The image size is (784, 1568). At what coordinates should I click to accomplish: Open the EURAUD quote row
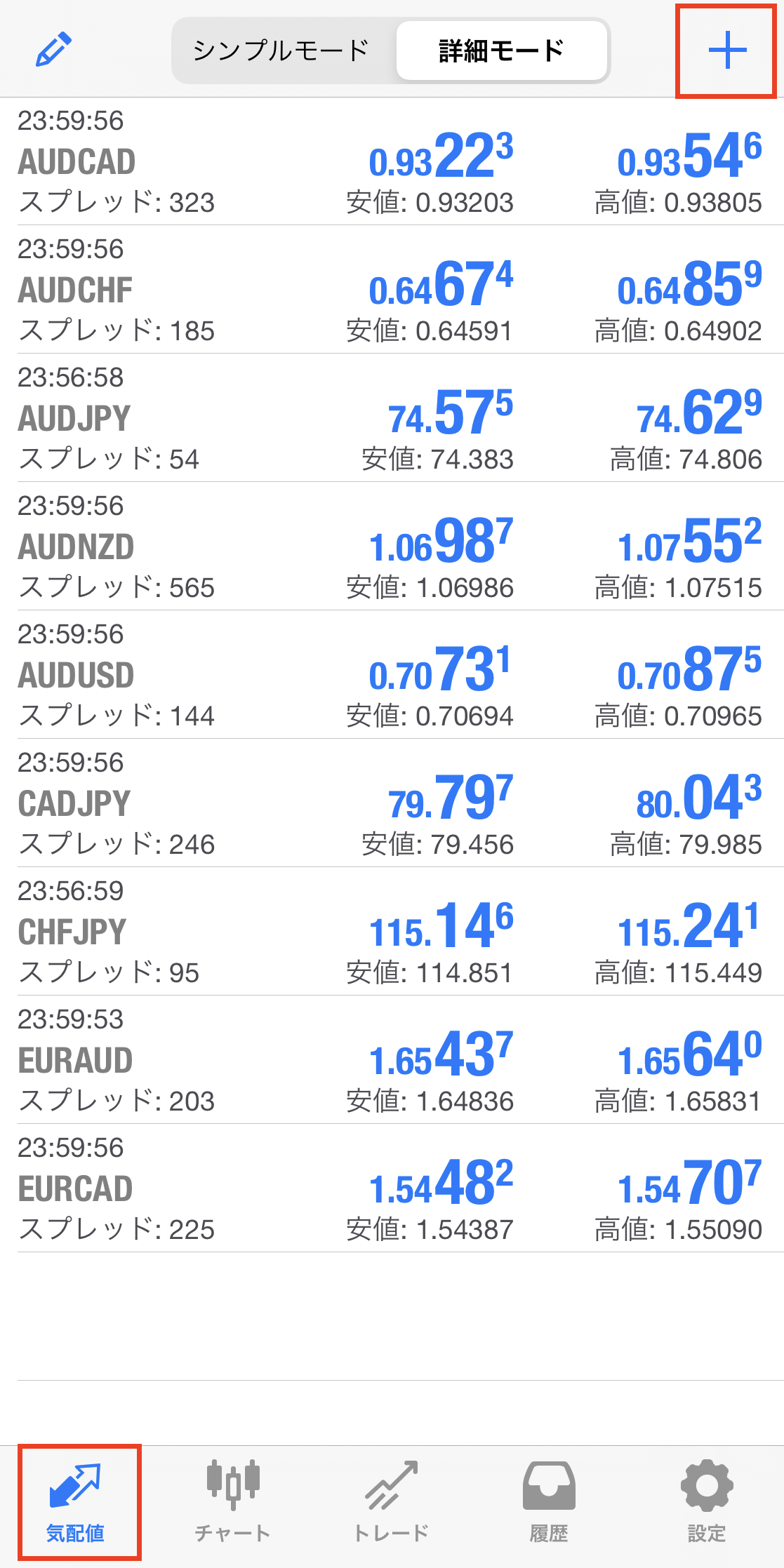[x=392, y=1060]
